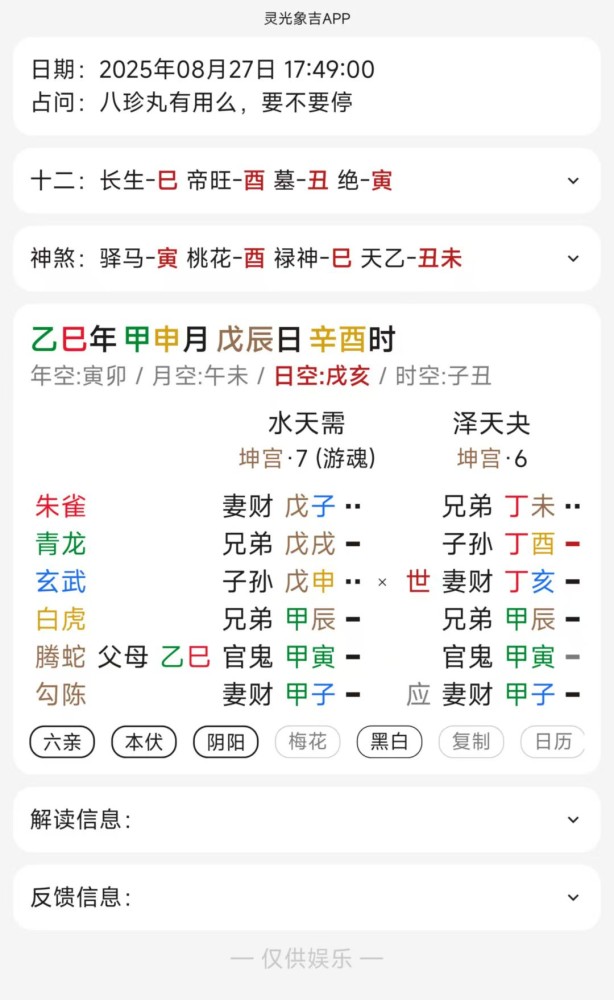Toggle the 本伏 chip
The image size is (614, 1000).
[143, 742]
